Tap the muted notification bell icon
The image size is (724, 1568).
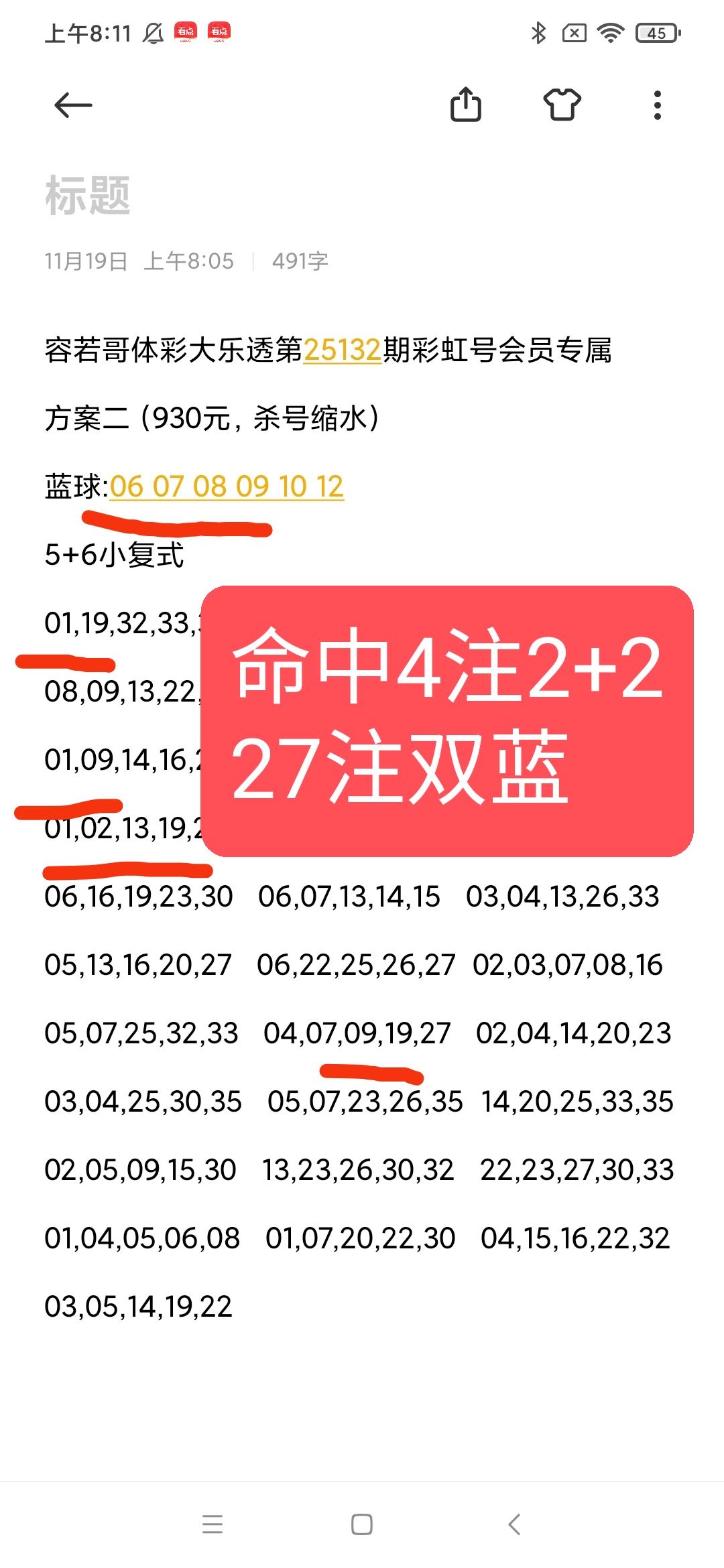coord(153,31)
